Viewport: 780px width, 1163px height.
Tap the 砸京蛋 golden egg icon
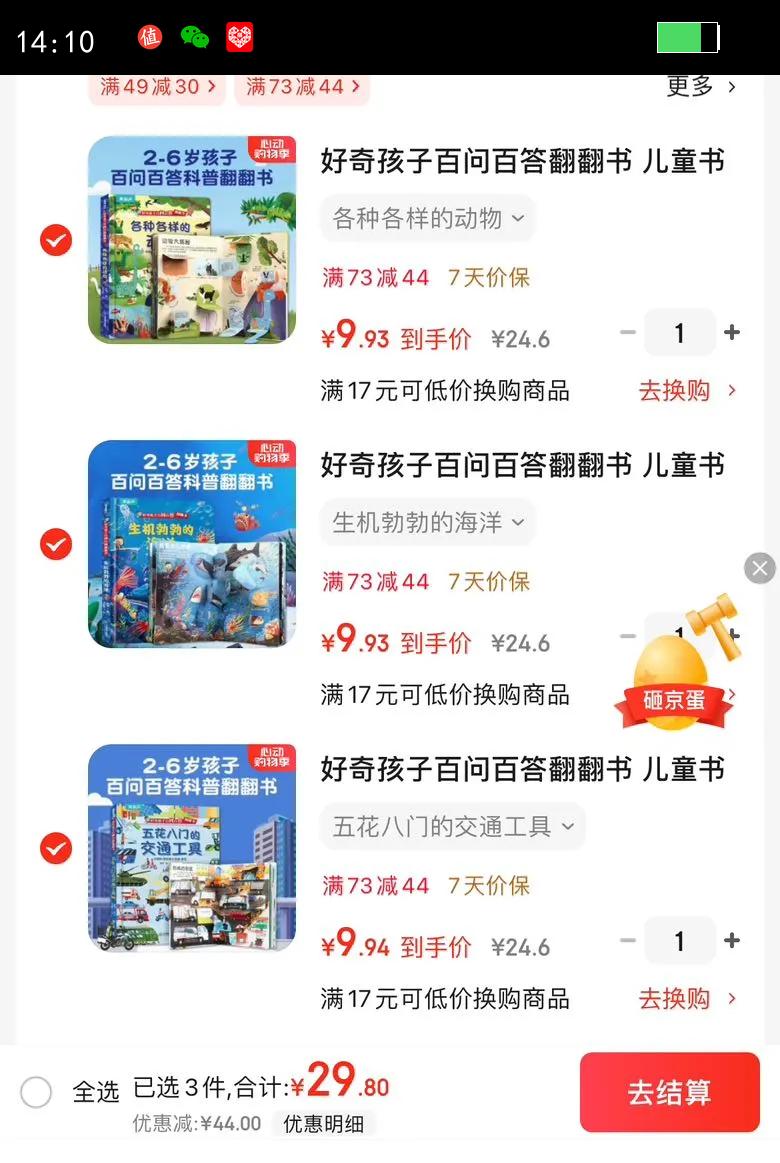pyautogui.click(x=672, y=660)
